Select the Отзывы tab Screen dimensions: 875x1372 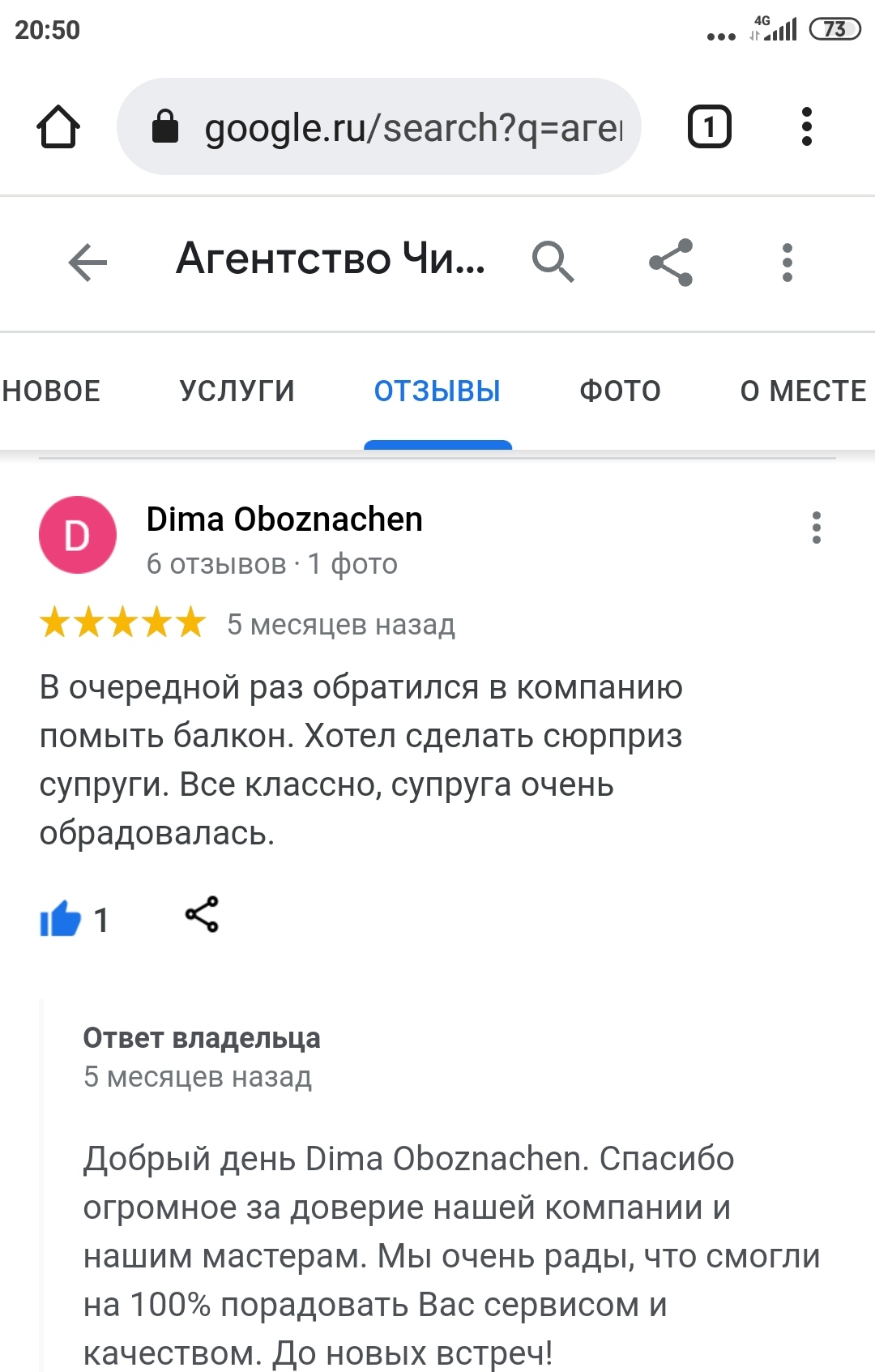[437, 391]
